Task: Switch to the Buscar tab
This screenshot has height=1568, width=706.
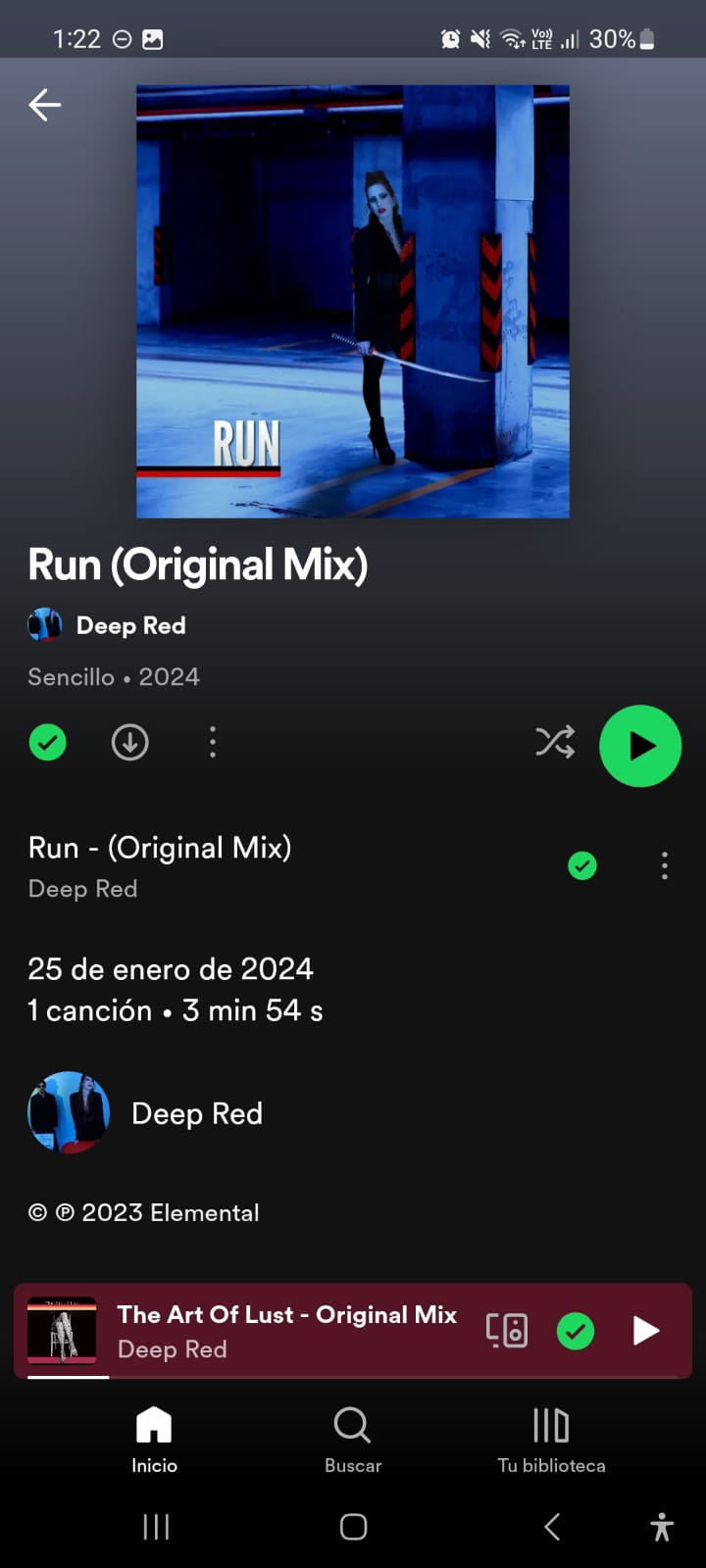Action: [352, 1439]
